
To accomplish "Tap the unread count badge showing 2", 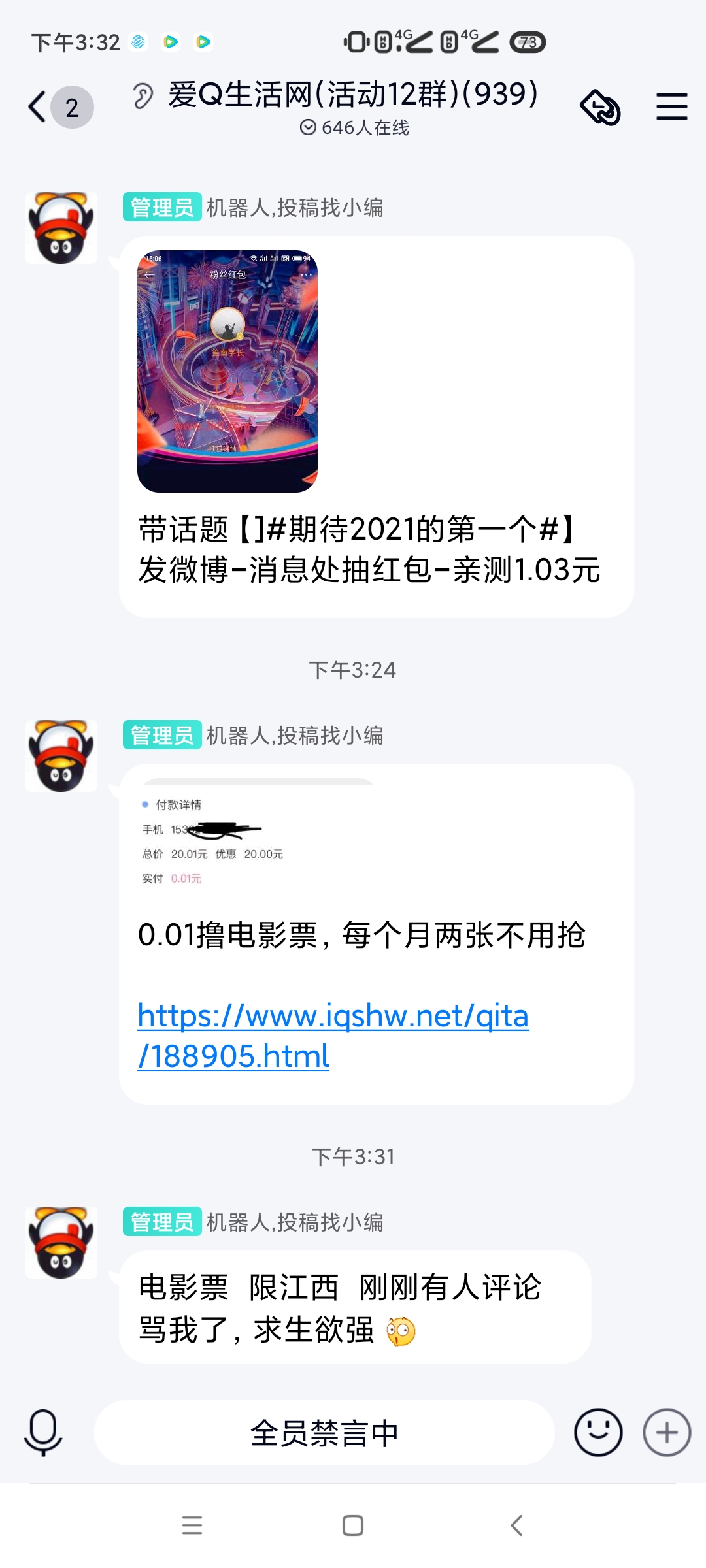I will click(x=72, y=106).
